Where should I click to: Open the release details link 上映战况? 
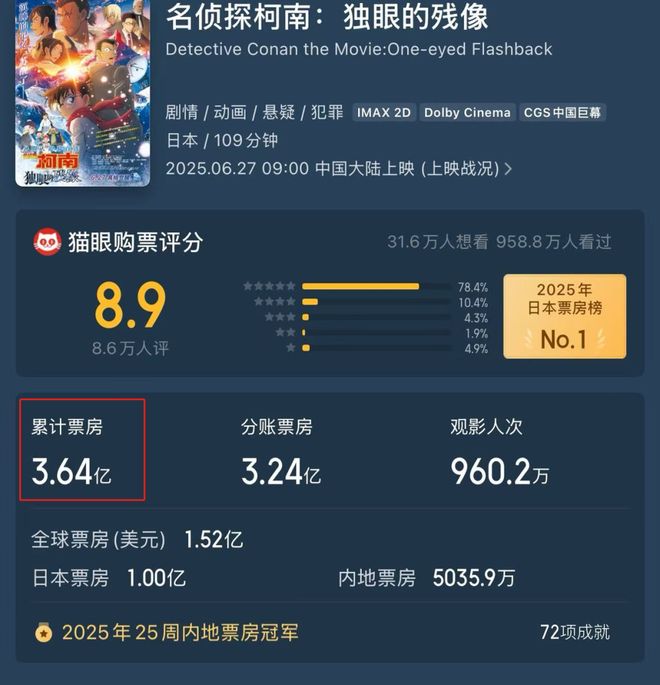click(466, 168)
